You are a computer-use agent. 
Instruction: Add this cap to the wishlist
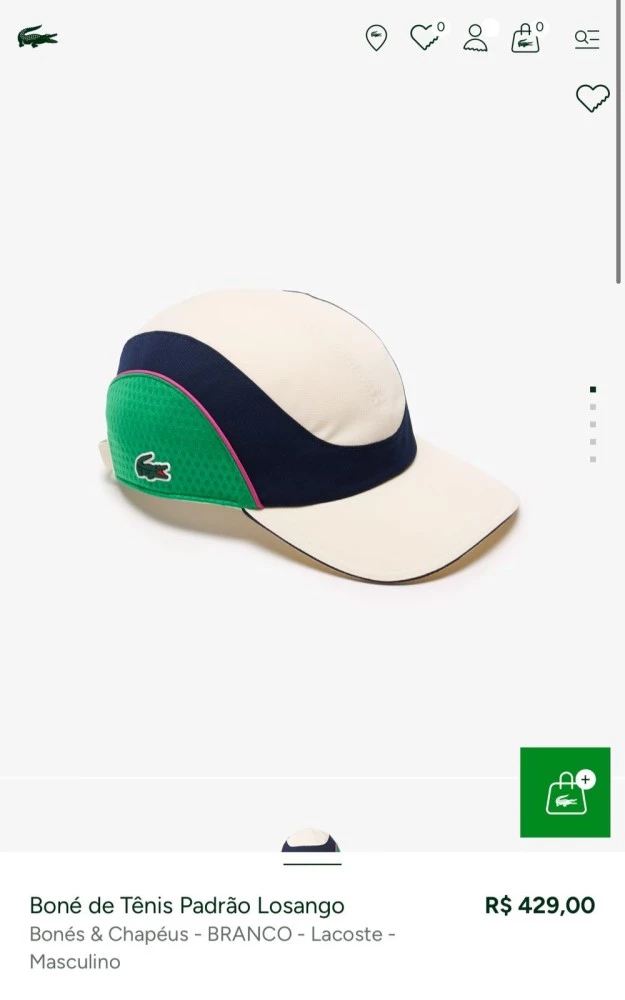[x=593, y=98]
